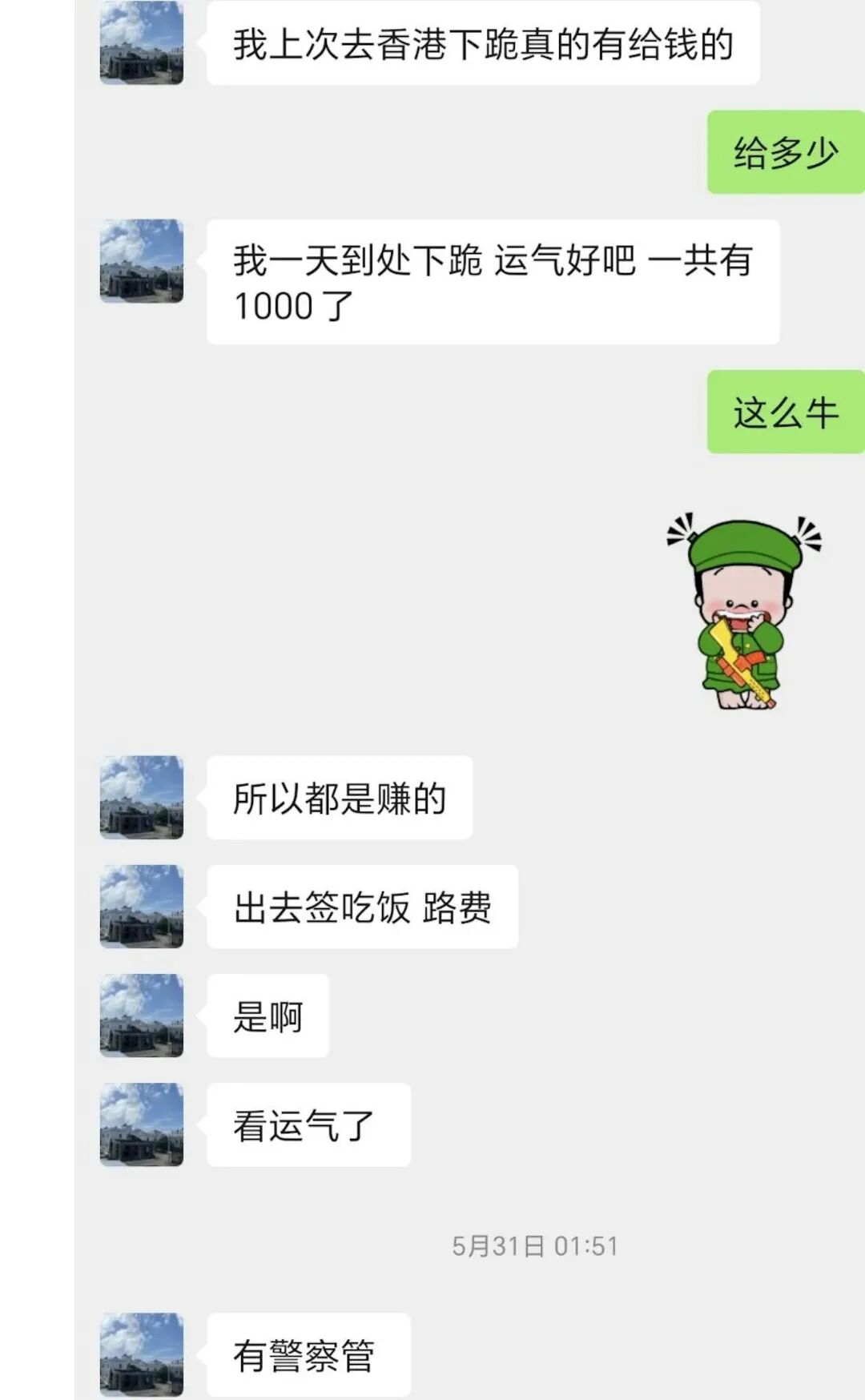Tap the '这么牛' green message bubble
This screenshot has width=865, height=1400.
click(783, 412)
